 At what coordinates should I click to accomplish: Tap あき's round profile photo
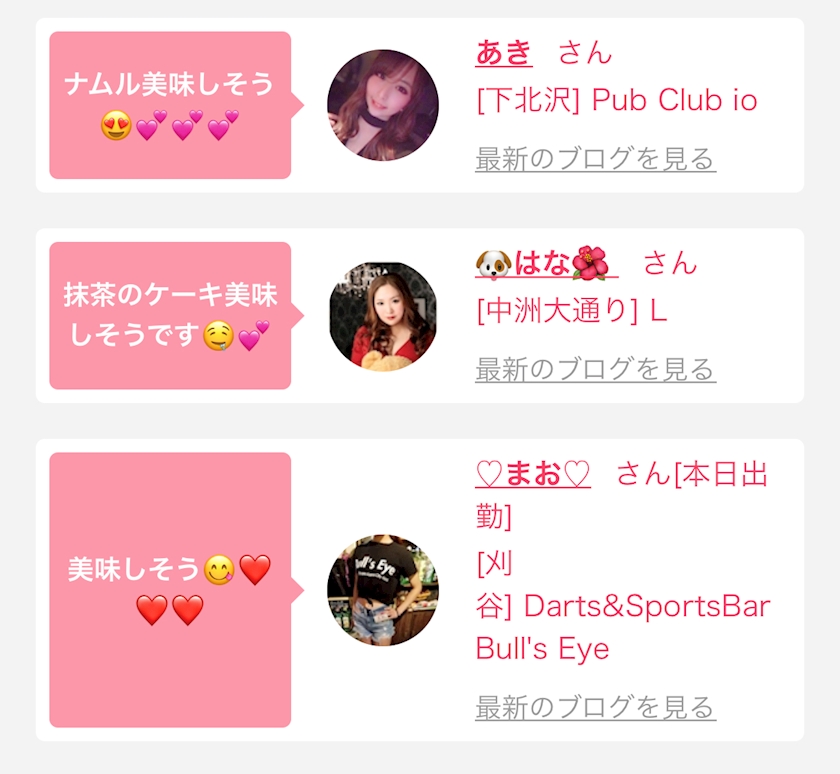[383, 105]
